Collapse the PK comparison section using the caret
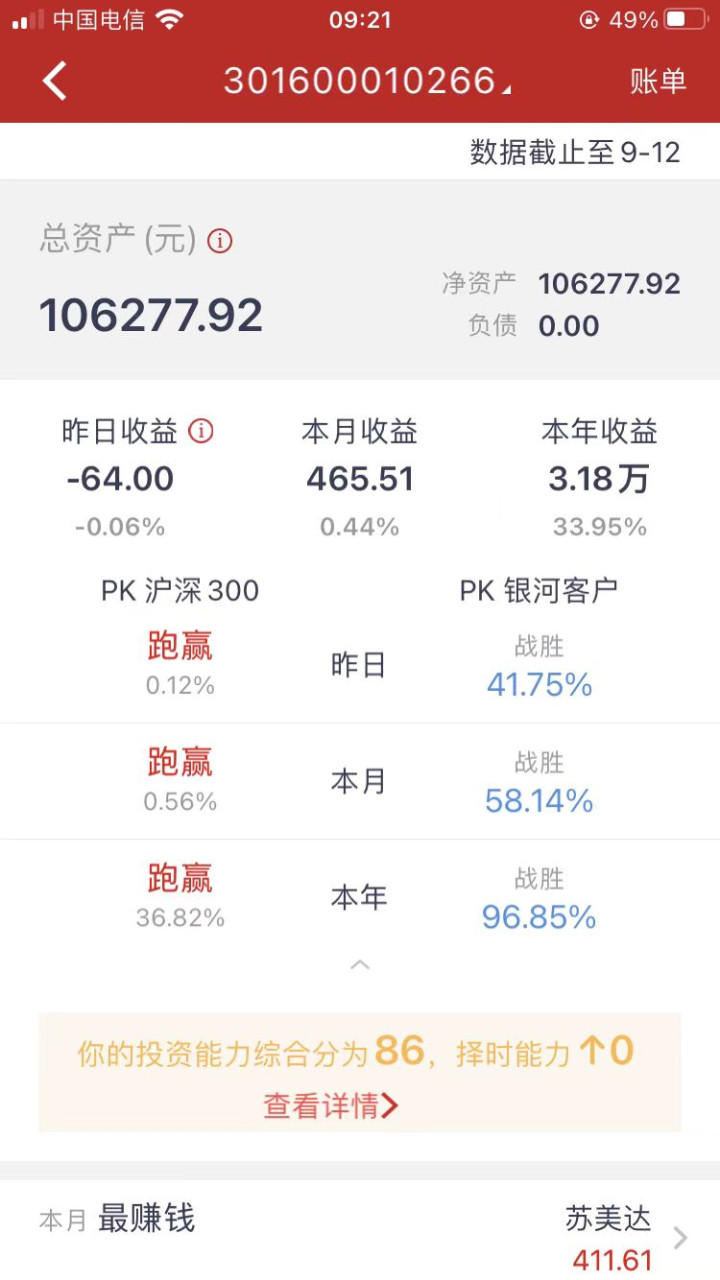The width and height of the screenshot is (720, 1280). tap(360, 965)
